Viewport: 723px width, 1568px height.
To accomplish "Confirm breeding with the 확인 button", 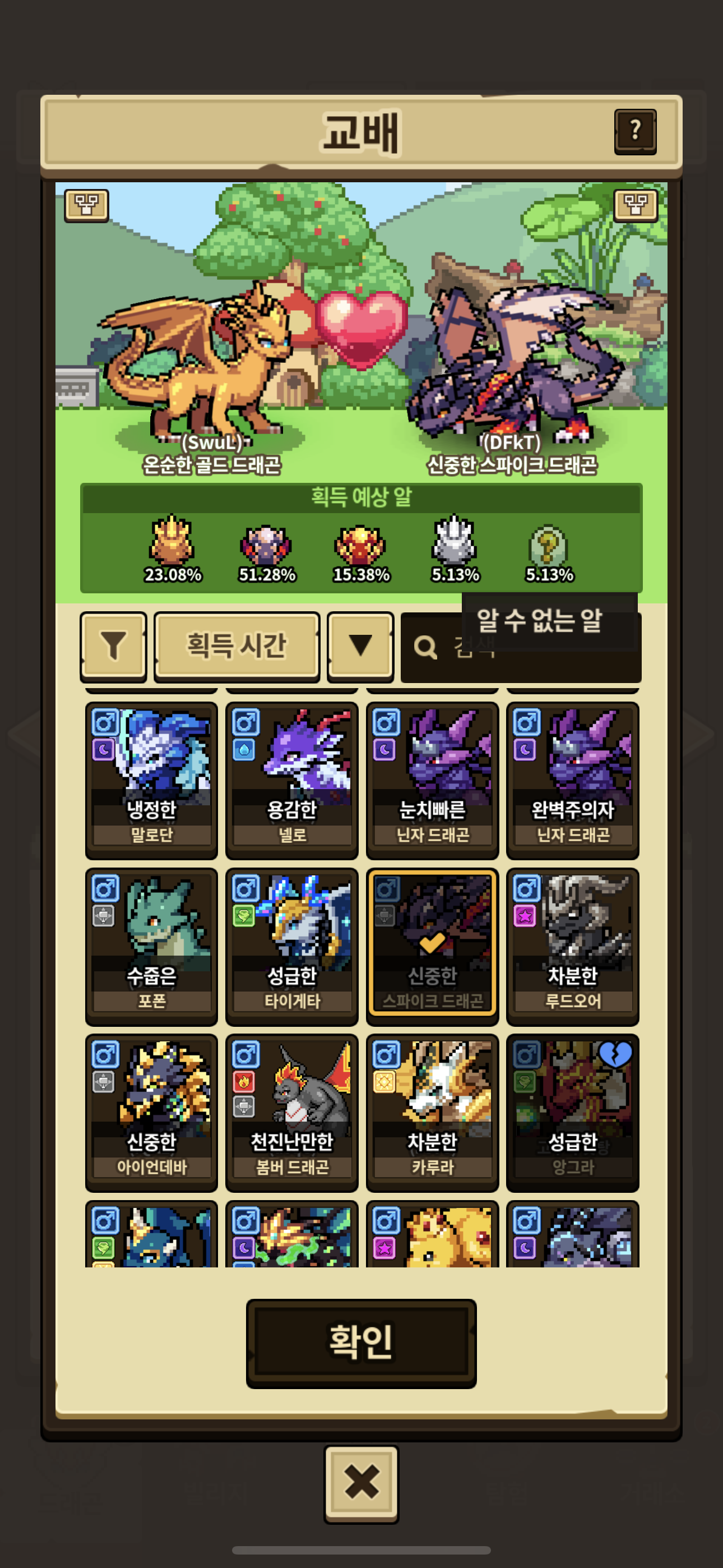I will (361, 1343).
